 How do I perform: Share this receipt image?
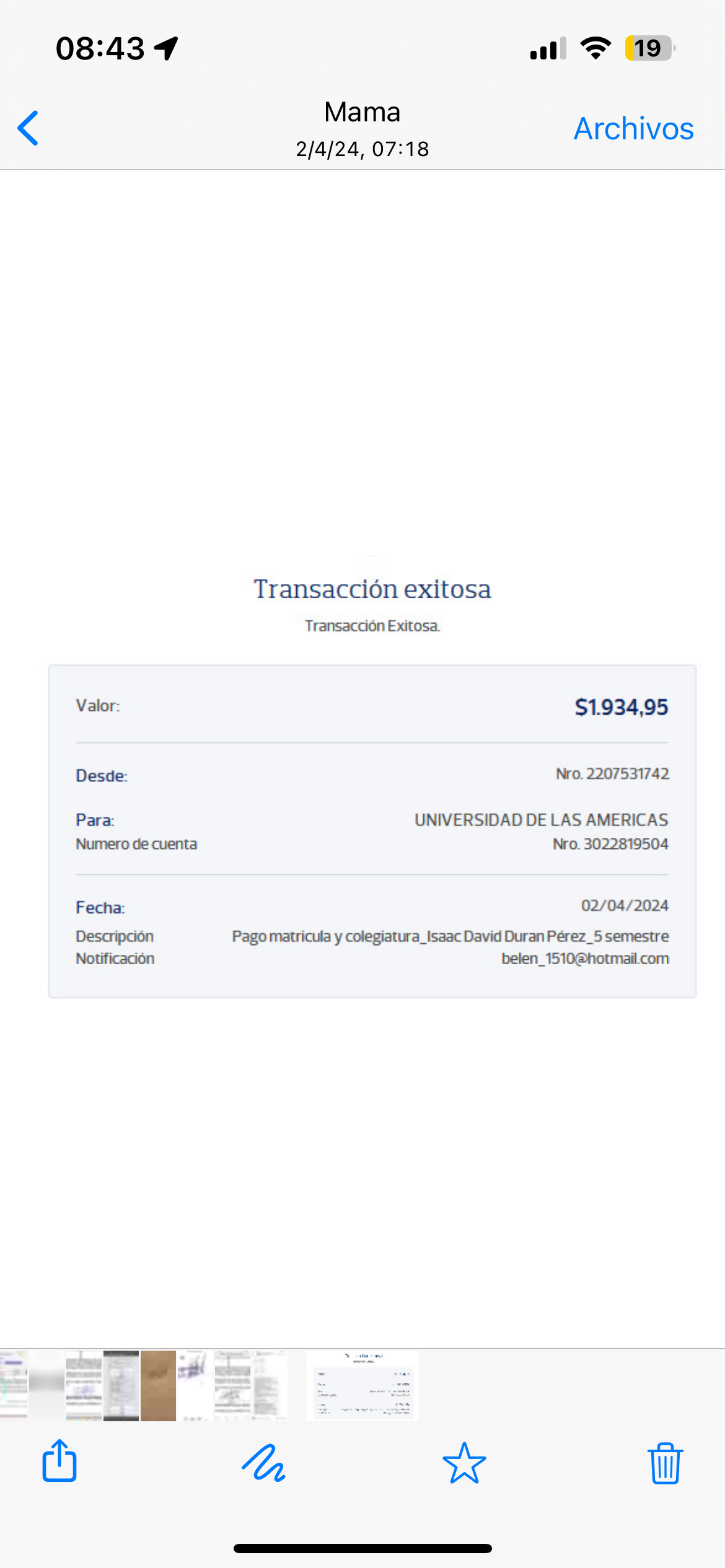click(x=59, y=1461)
